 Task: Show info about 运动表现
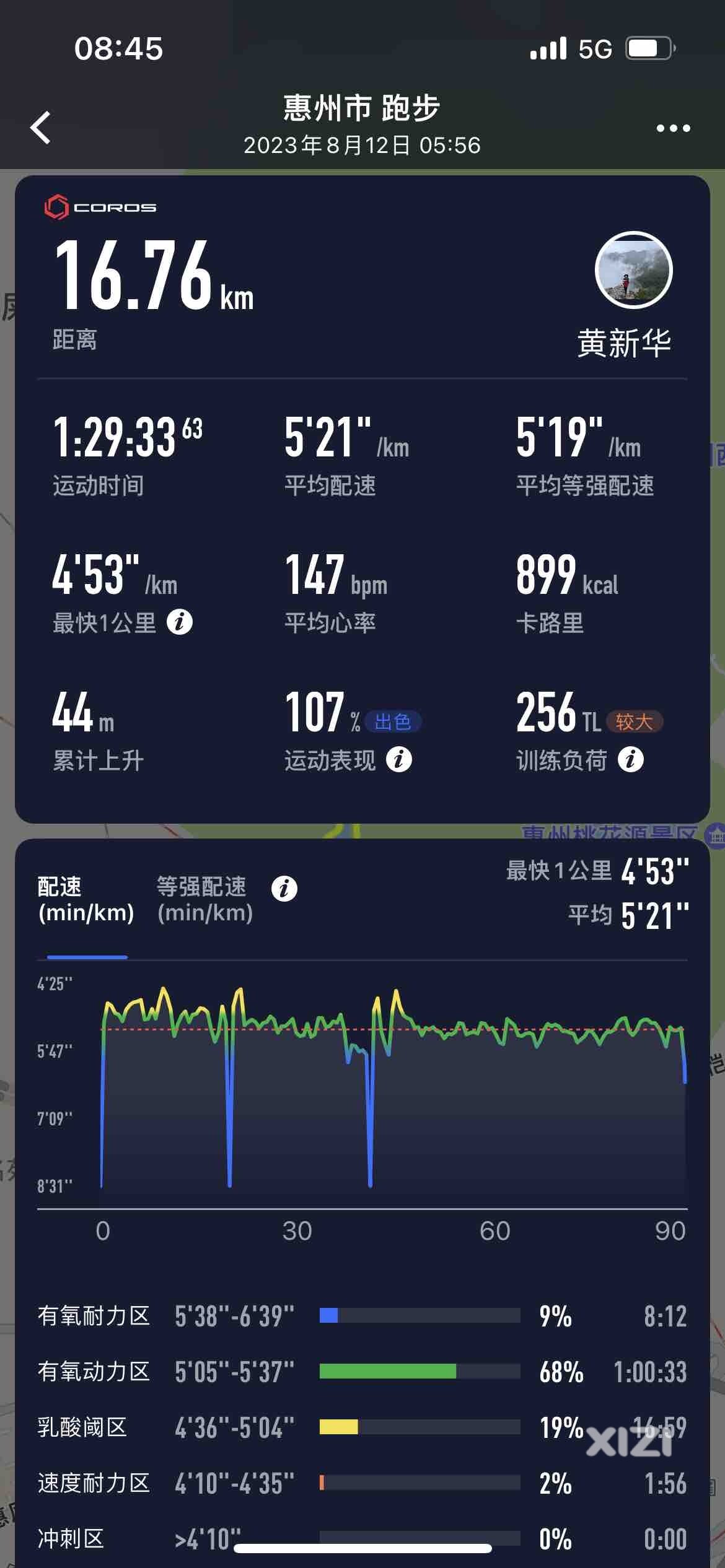click(x=399, y=759)
